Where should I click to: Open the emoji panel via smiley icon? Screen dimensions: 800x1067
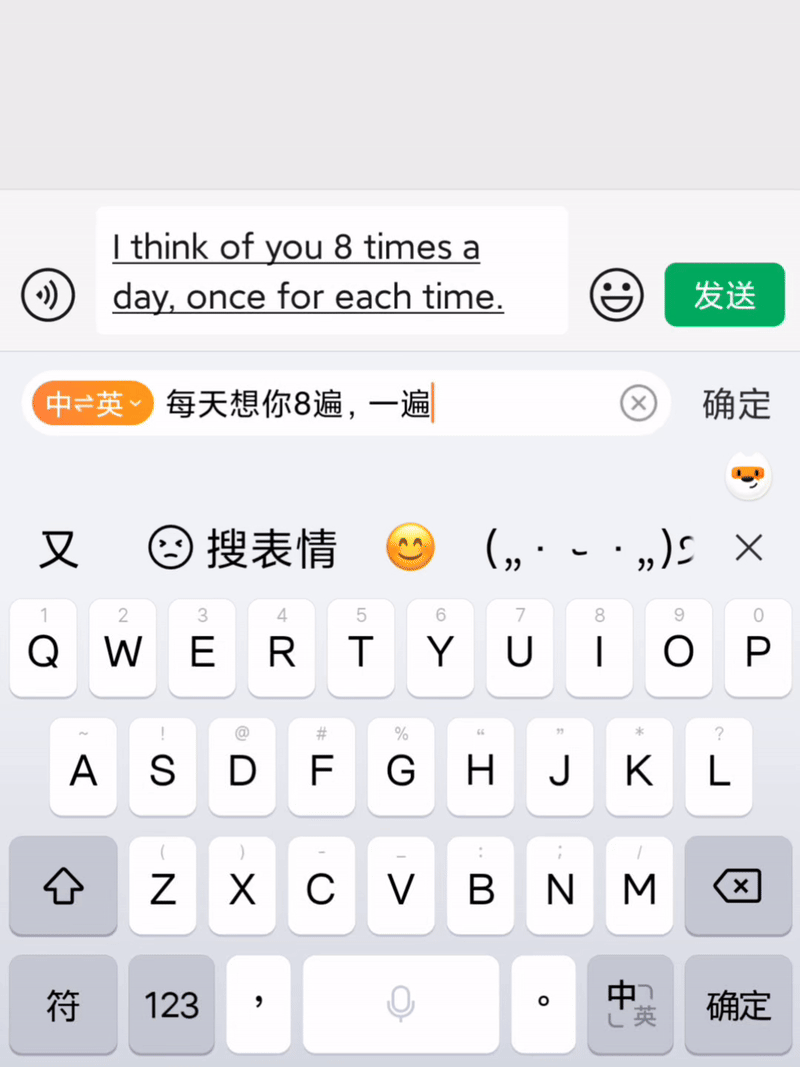[617, 295]
